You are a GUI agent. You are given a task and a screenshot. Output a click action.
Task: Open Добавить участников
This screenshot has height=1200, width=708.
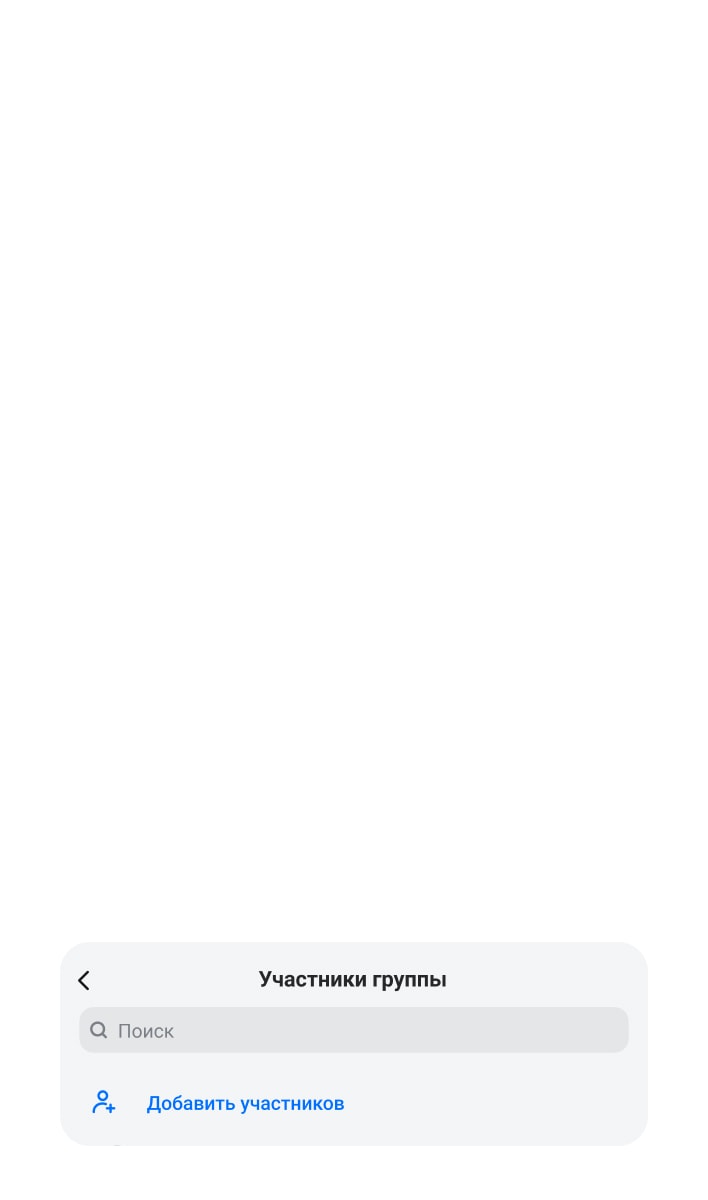[x=245, y=1103]
